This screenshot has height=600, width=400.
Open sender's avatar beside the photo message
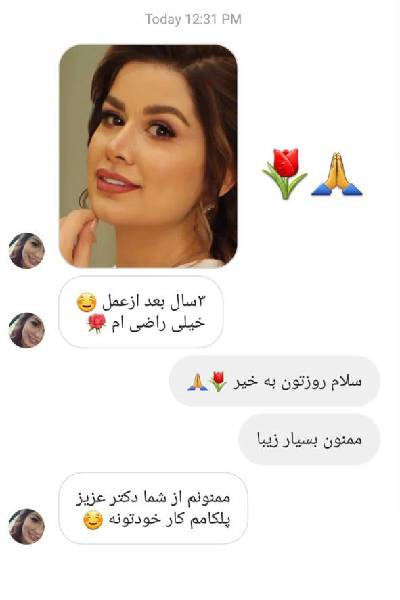pos(27,251)
